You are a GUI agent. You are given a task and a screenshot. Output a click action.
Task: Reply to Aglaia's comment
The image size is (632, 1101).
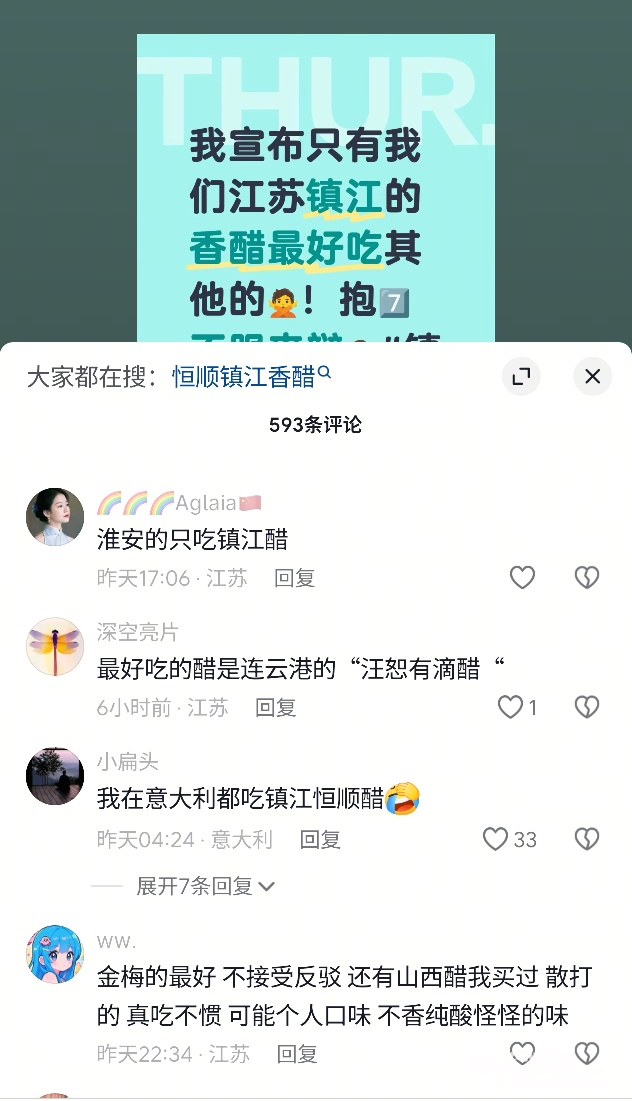coord(295,578)
